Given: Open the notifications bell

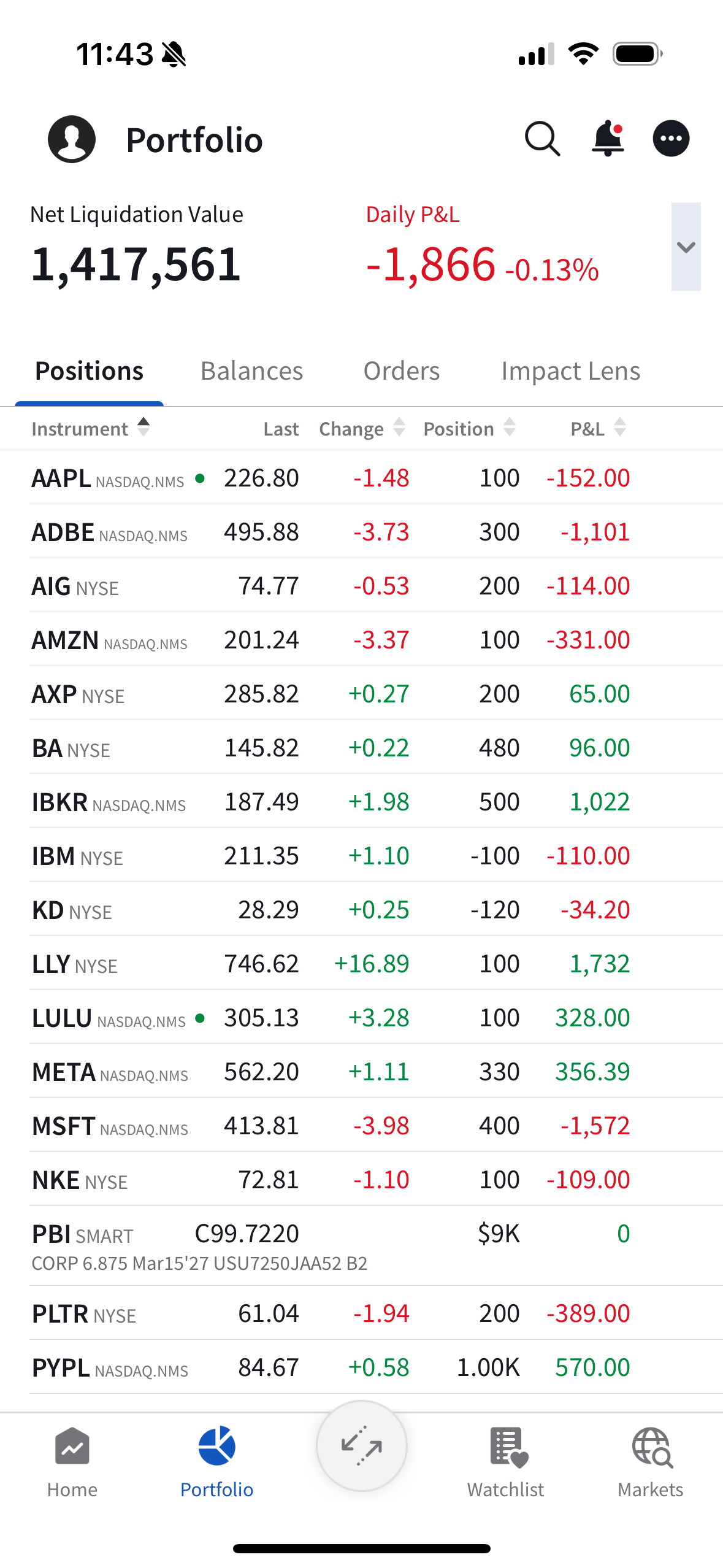Looking at the screenshot, I should click(x=607, y=138).
